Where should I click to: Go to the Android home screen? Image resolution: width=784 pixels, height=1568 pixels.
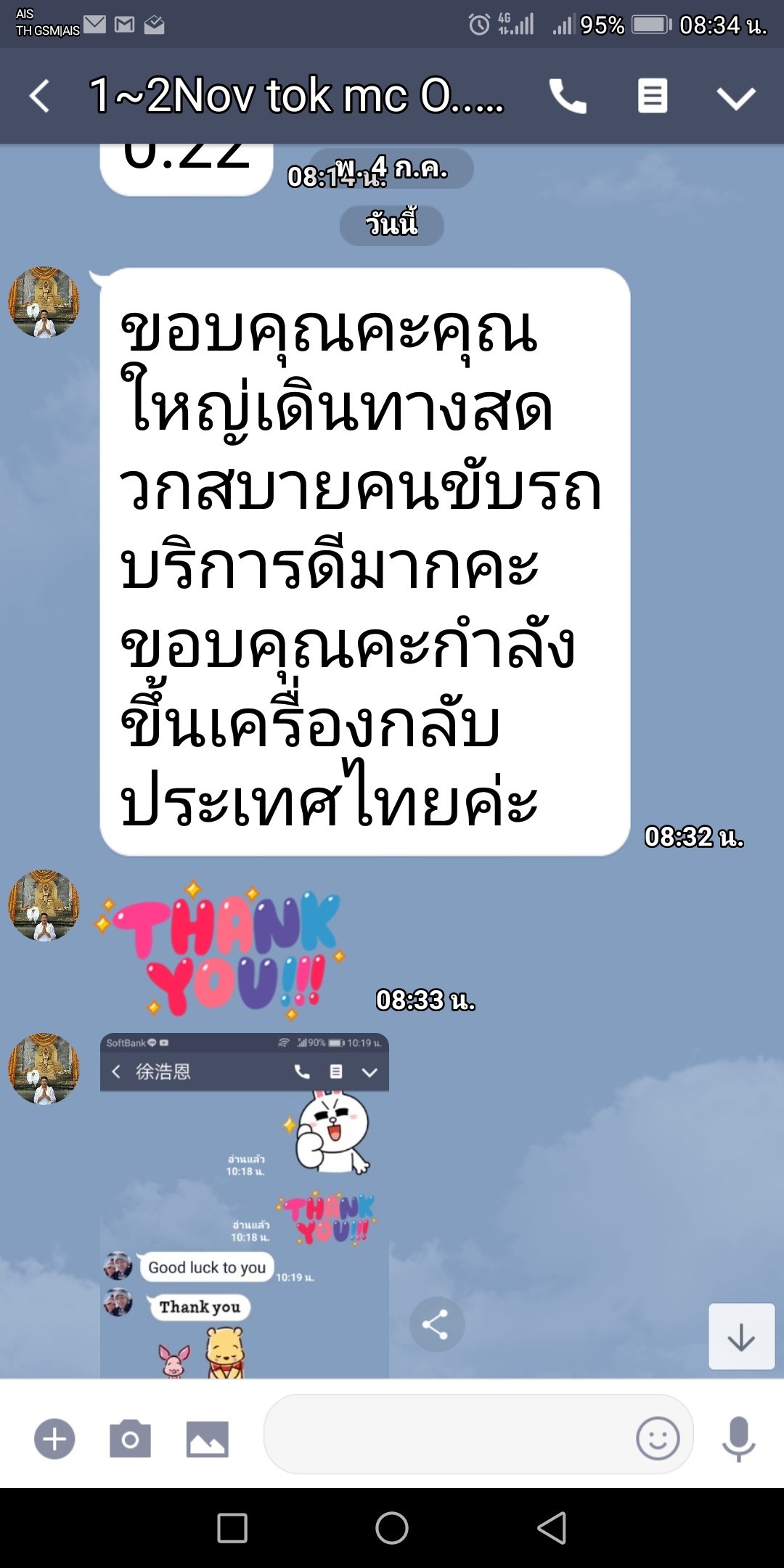[392, 1528]
